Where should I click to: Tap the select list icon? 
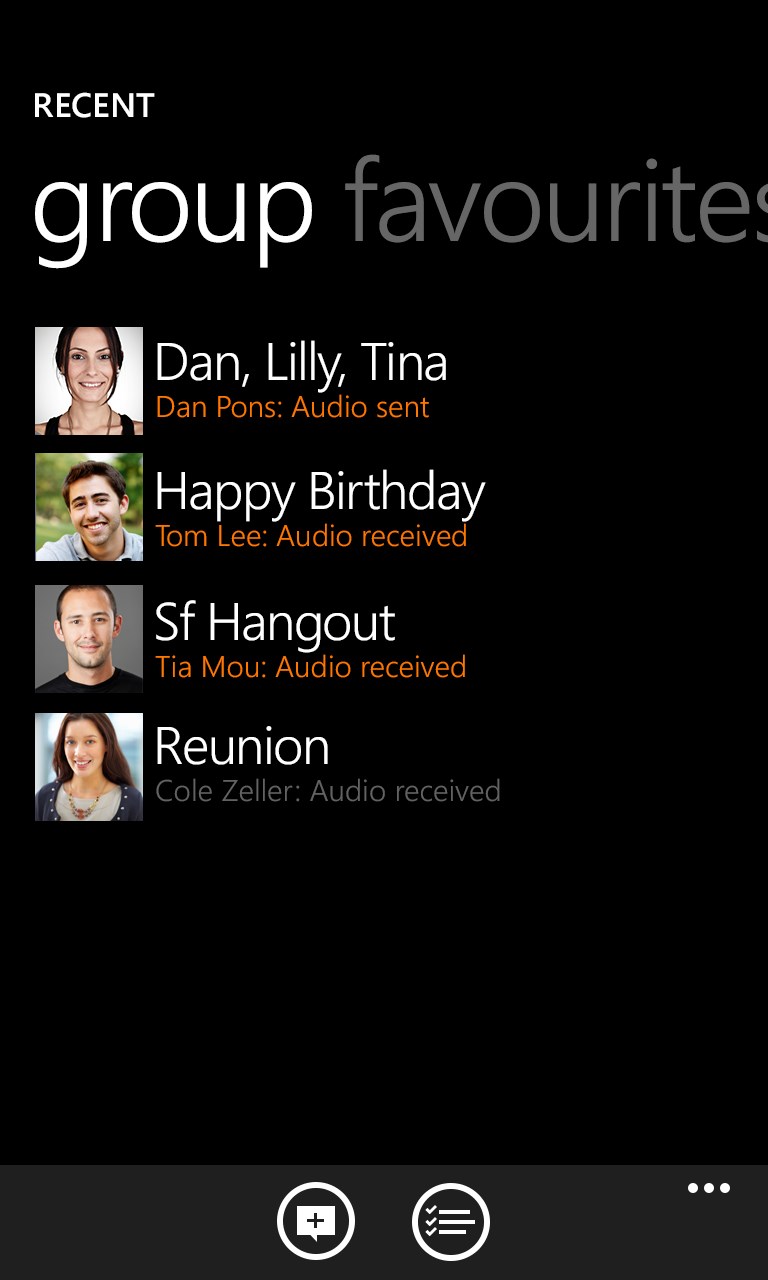click(x=450, y=1221)
